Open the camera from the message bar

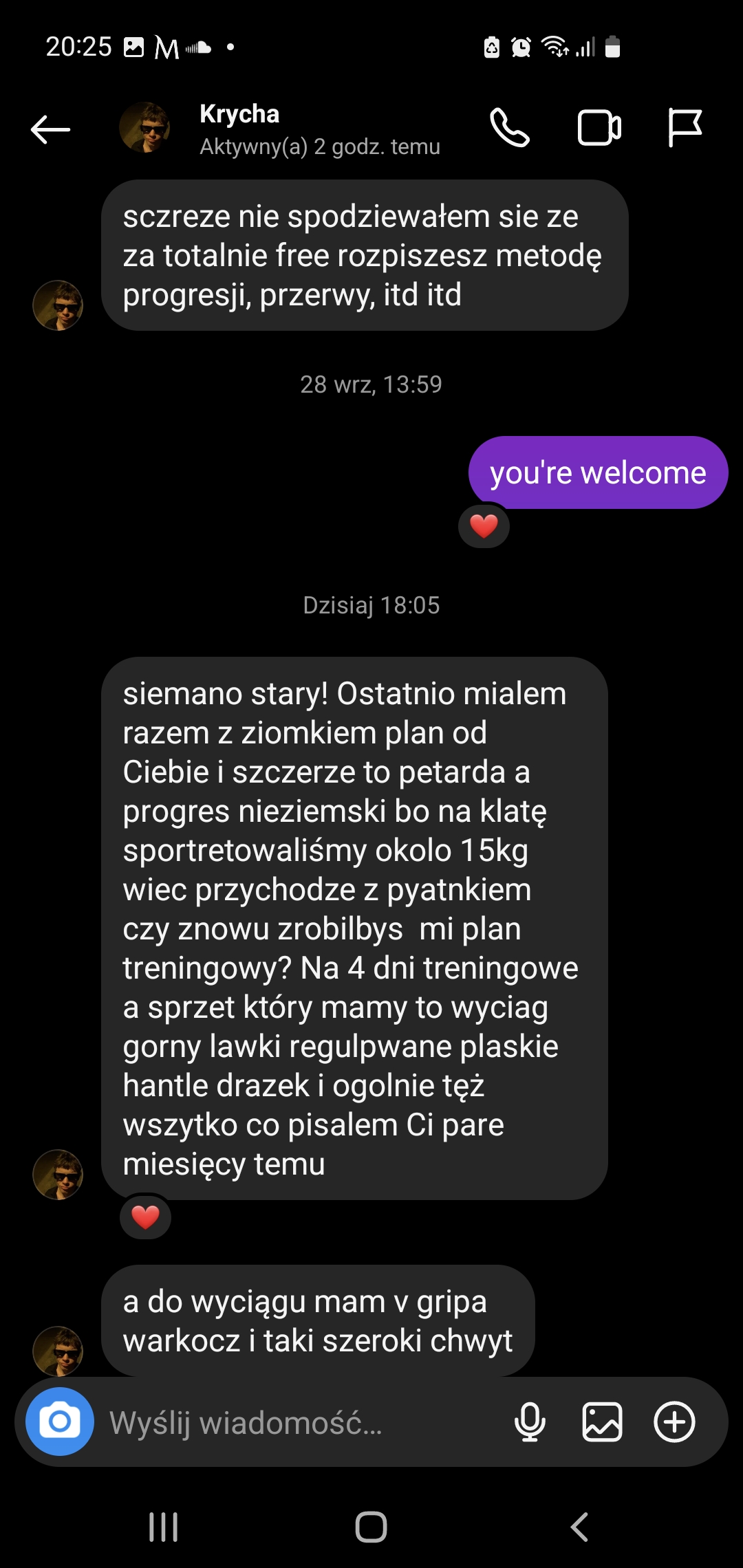[x=60, y=1422]
